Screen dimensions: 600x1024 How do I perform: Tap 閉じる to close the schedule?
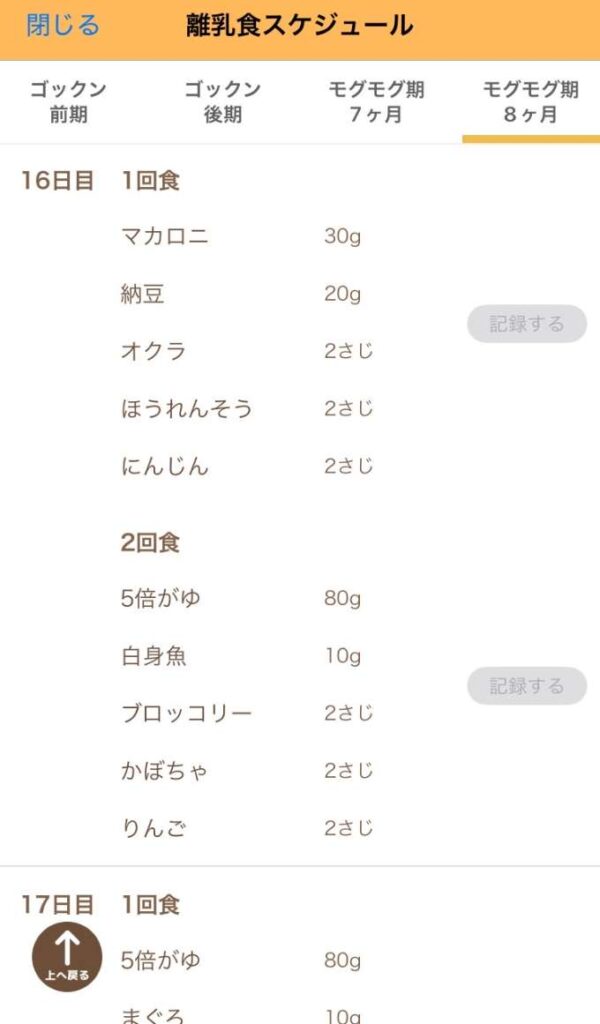tap(63, 25)
